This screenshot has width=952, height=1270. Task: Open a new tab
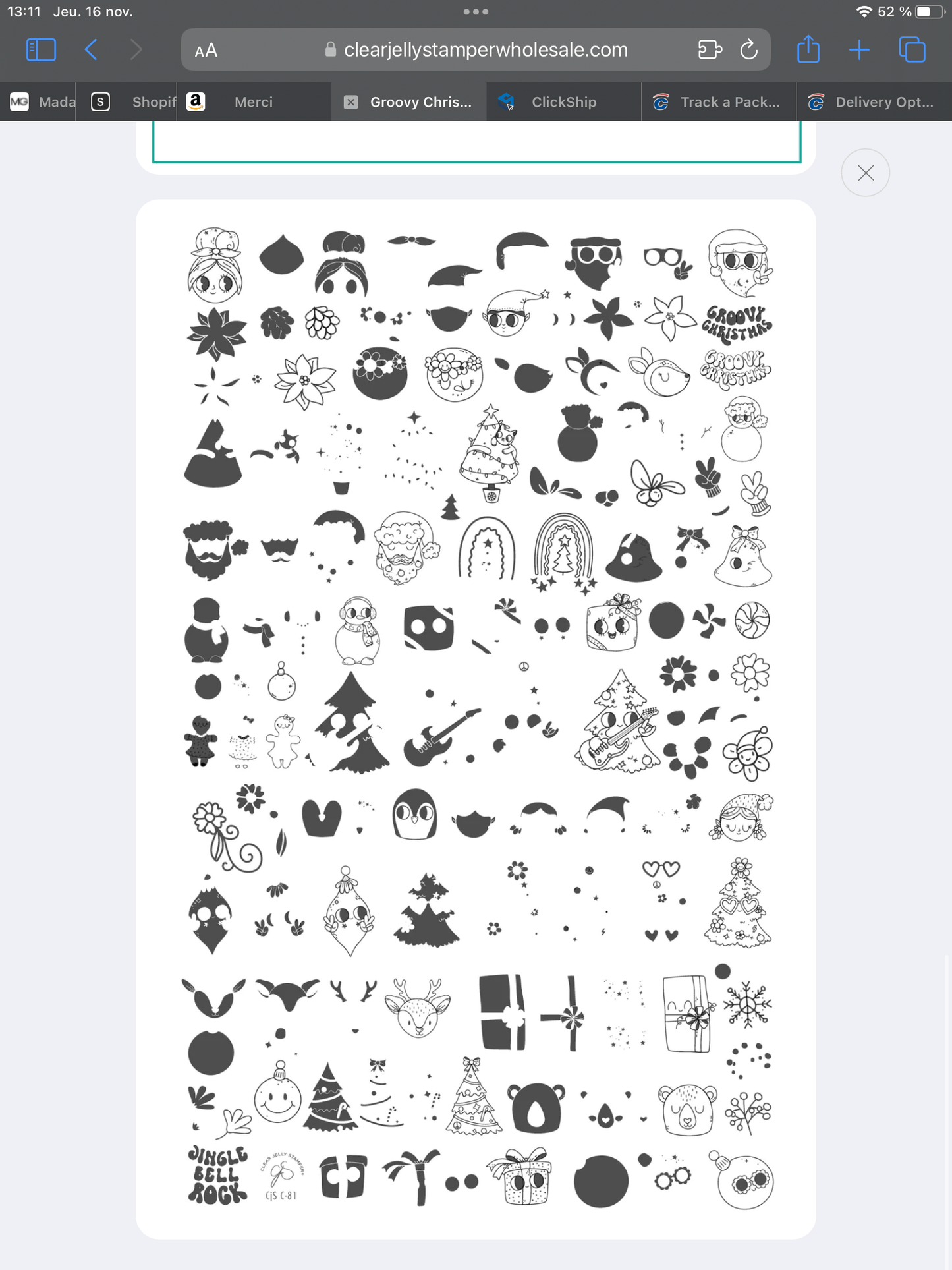859,50
